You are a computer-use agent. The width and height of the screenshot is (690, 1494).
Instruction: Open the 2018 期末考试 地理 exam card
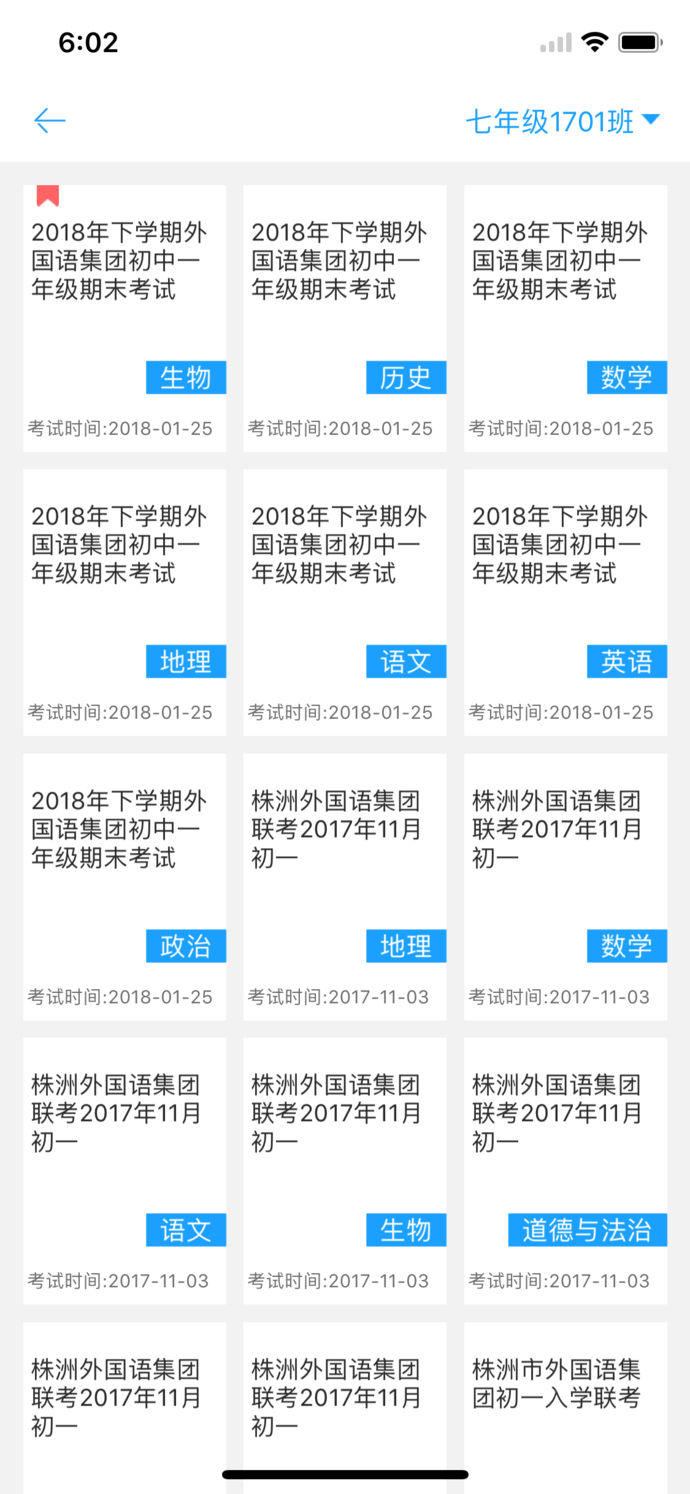coord(124,602)
